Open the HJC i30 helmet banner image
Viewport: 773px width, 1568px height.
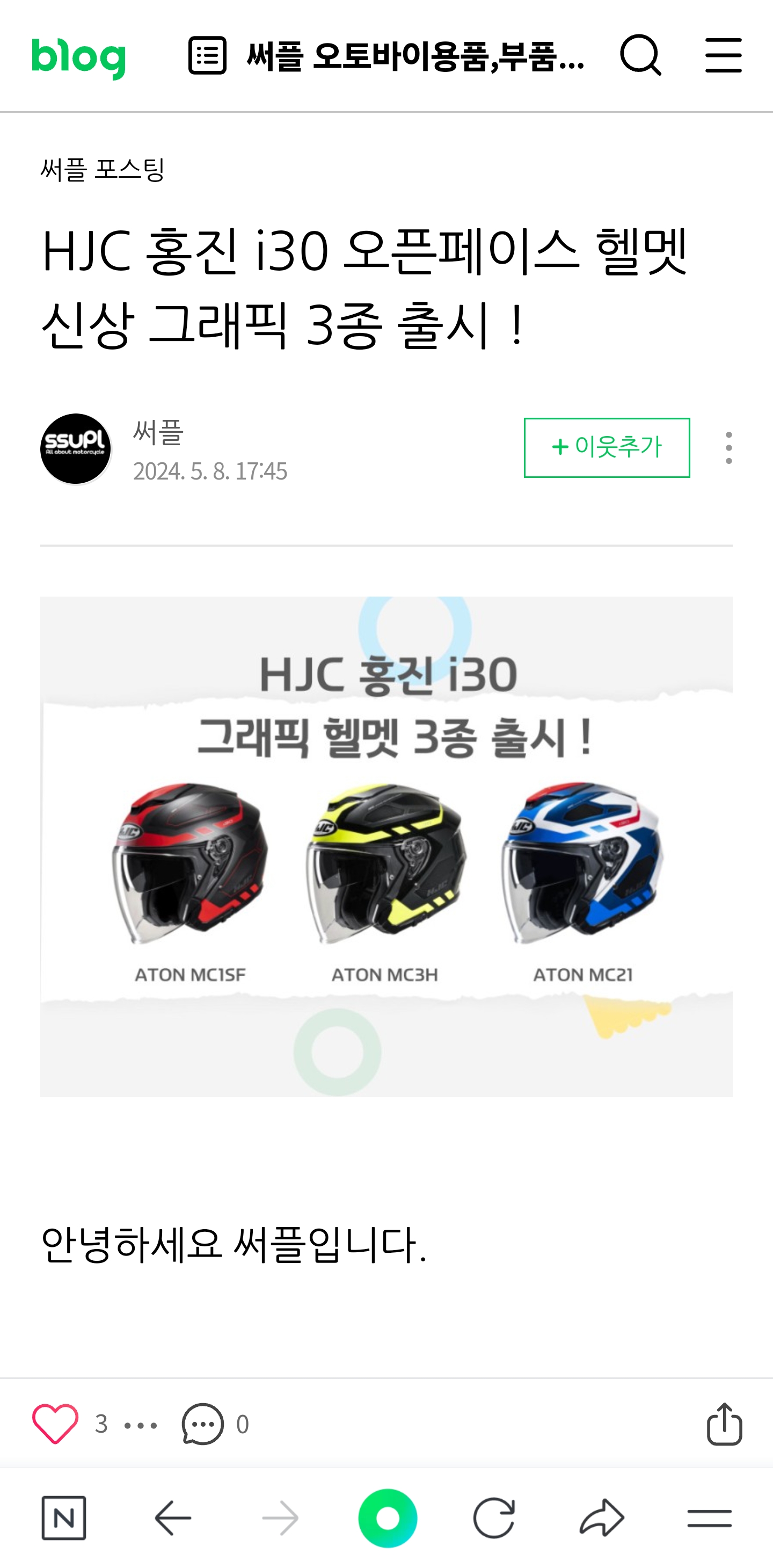click(386, 846)
